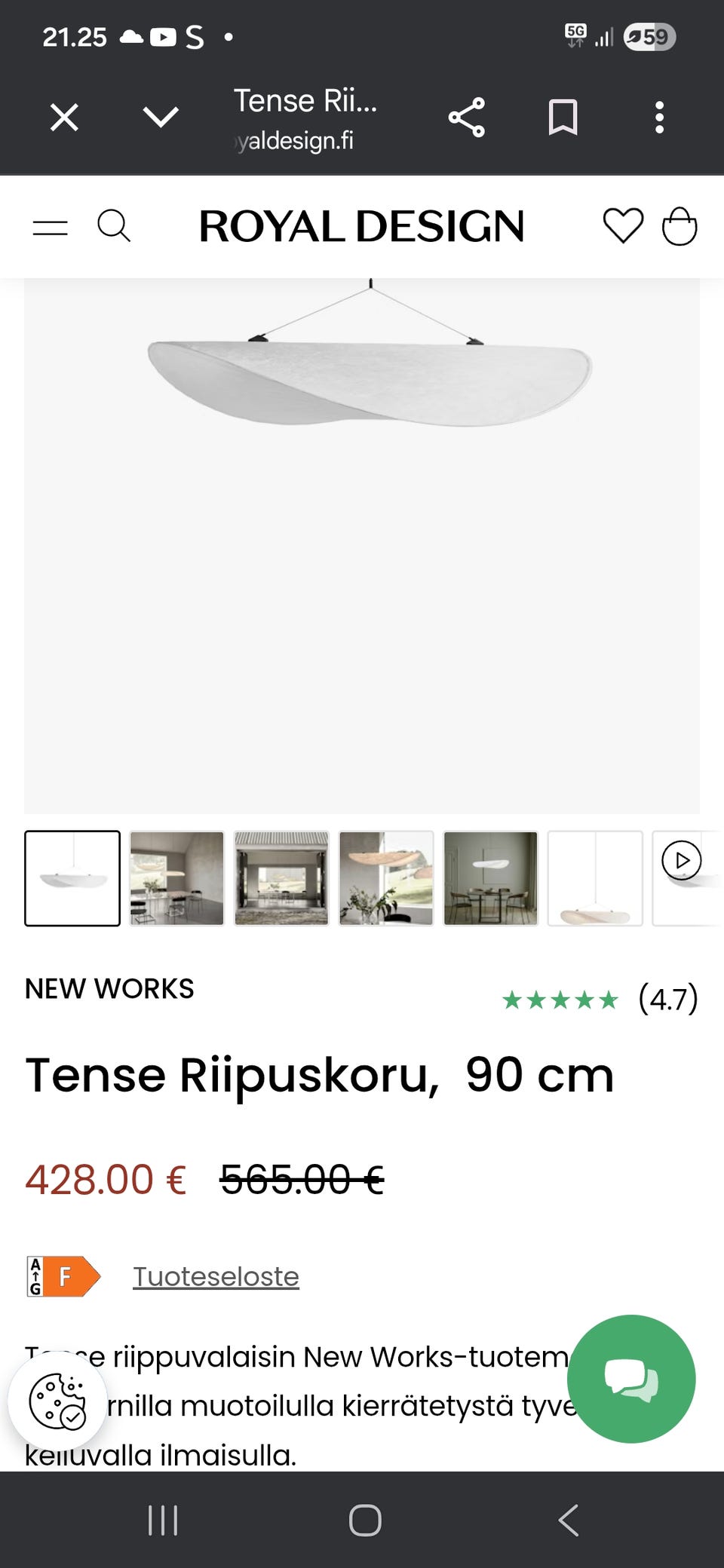Viewport: 724px width, 1568px height.
Task: Minimize the tab with the down chevron
Action: (161, 118)
